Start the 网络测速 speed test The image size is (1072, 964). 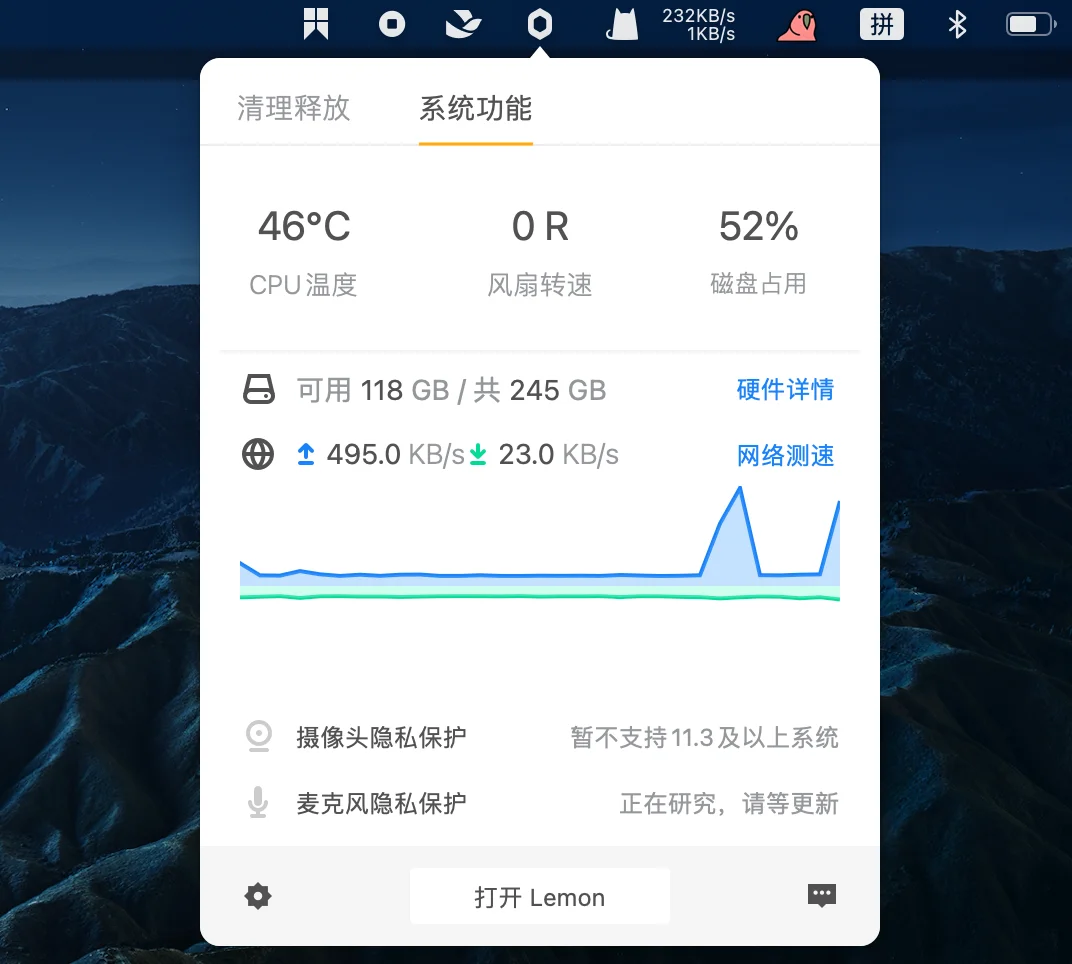[785, 456]
